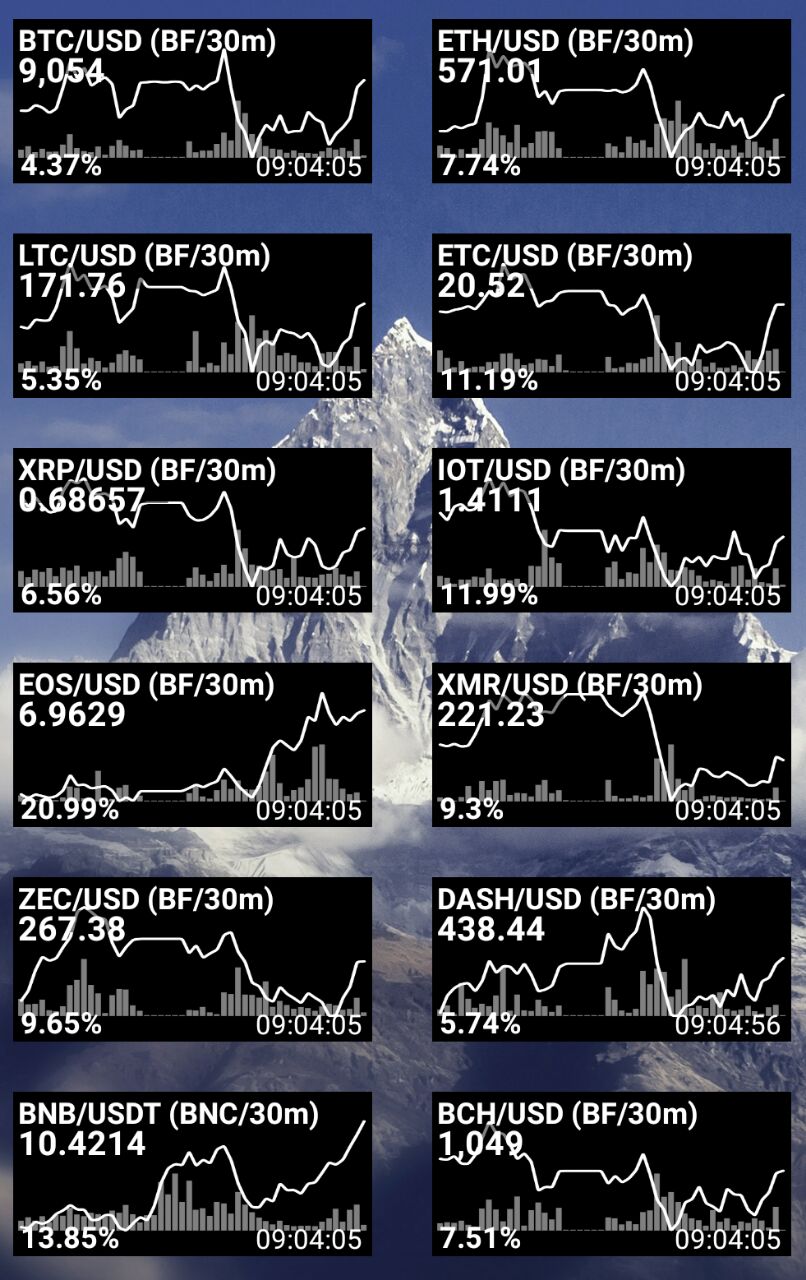806x1280 pixels.
Task: View the BNB/USDT price widget
Action: 192,1173
